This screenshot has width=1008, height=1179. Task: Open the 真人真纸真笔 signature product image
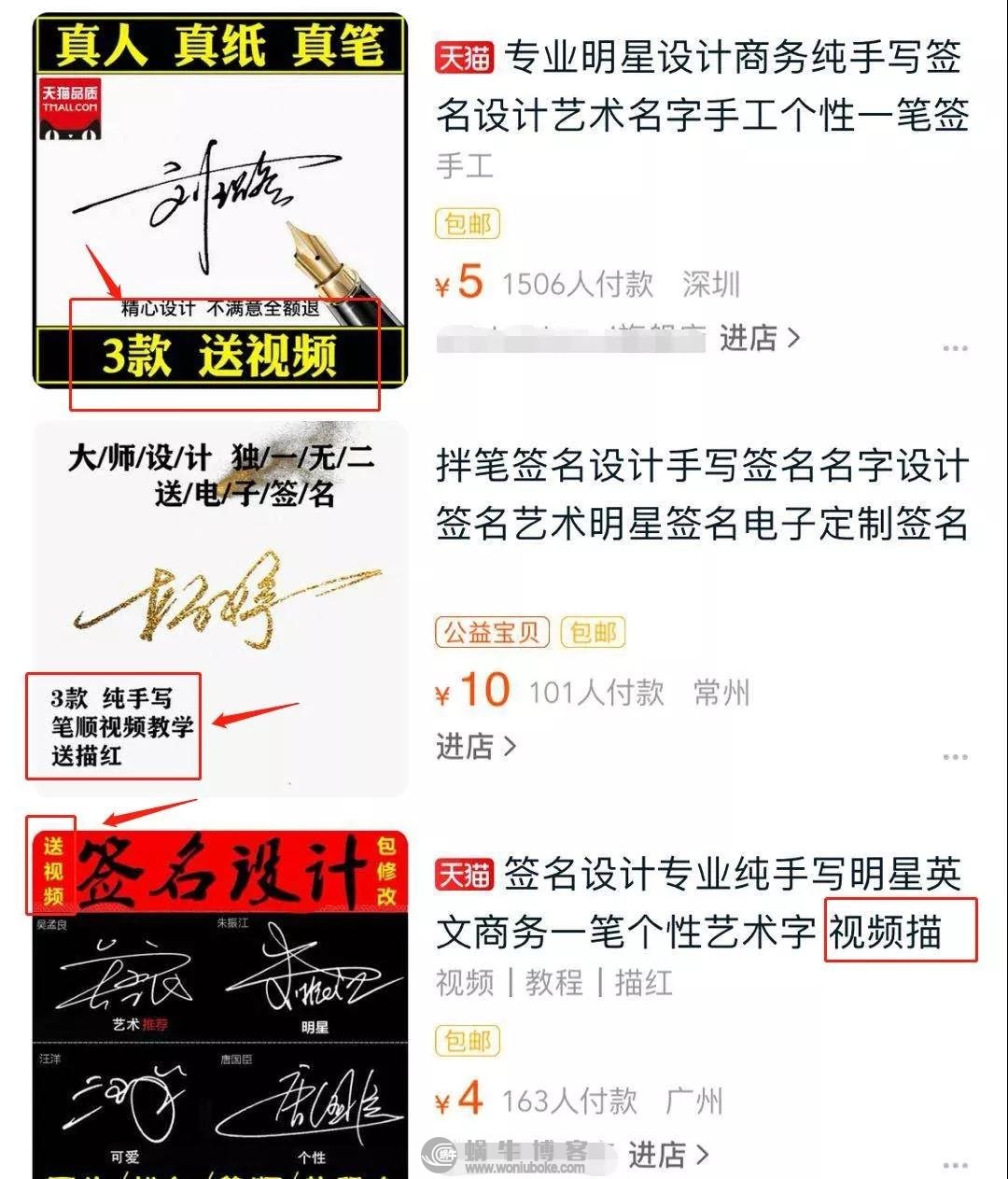(x=220, y=201)
